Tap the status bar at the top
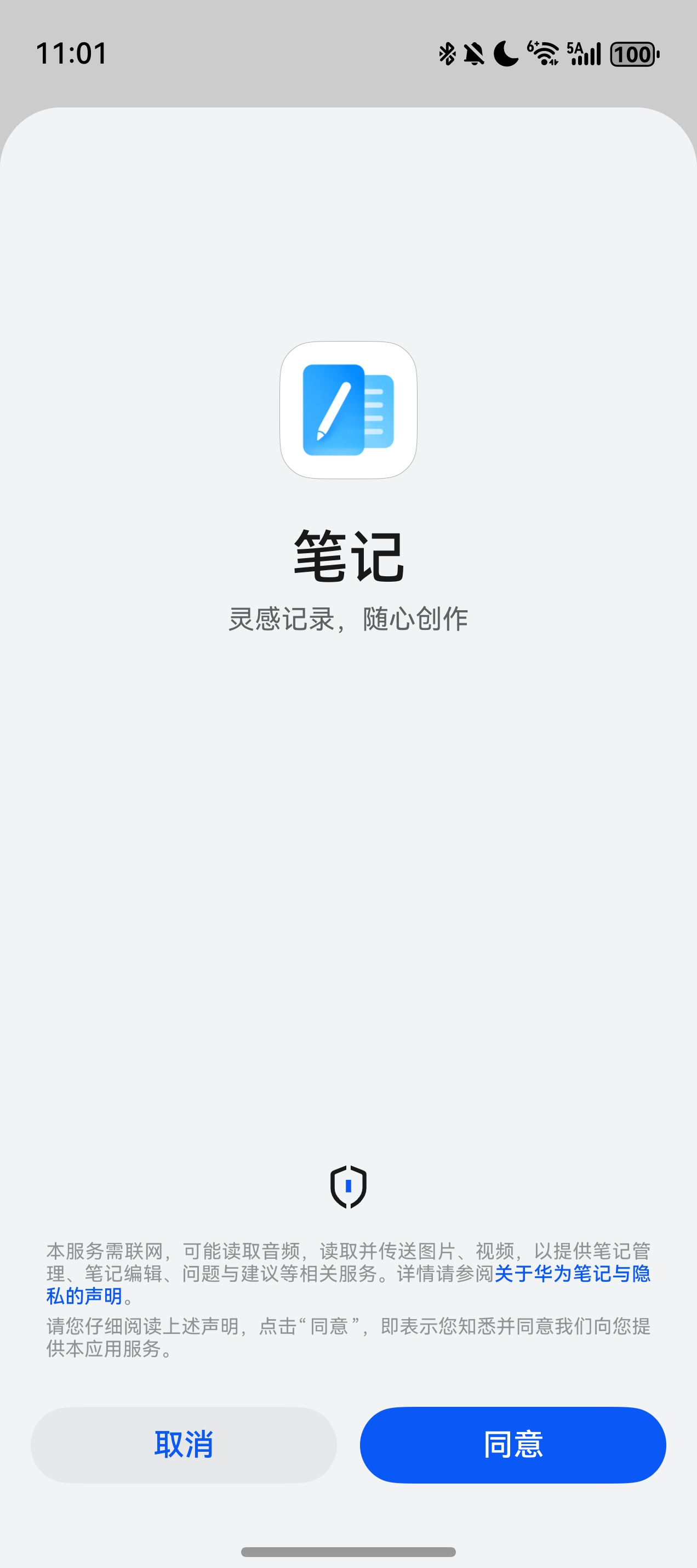This screenshot has height=1568, width=697. (348, 54)
